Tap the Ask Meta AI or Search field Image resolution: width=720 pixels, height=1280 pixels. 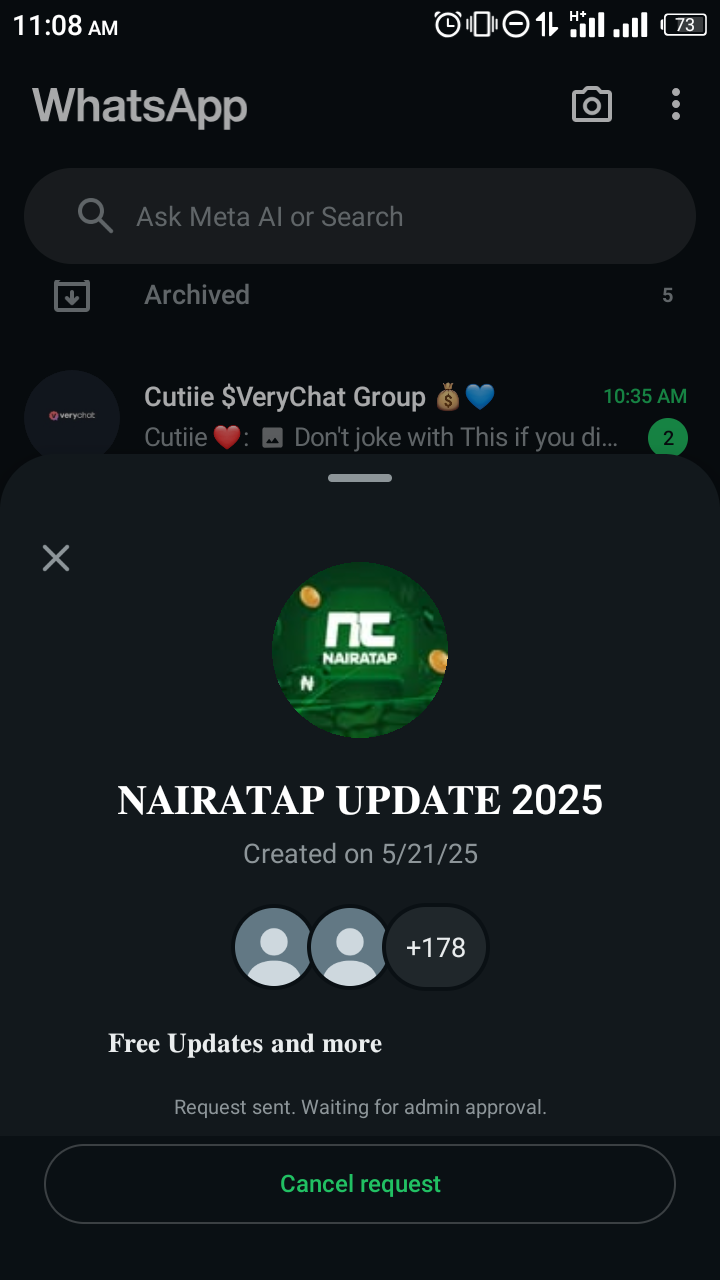(360, 216)
